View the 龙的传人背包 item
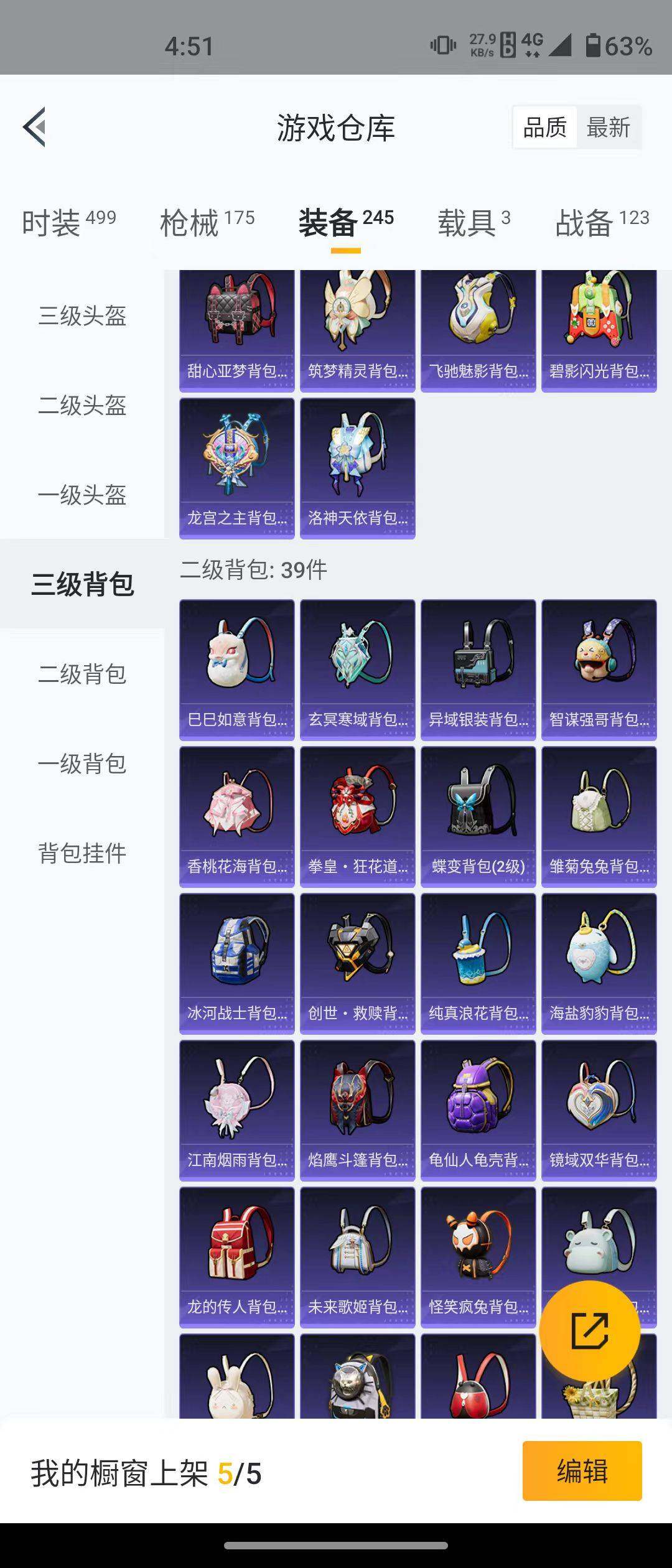Viewport: 672px width, 1568px height. click(x=236, y=1257)
